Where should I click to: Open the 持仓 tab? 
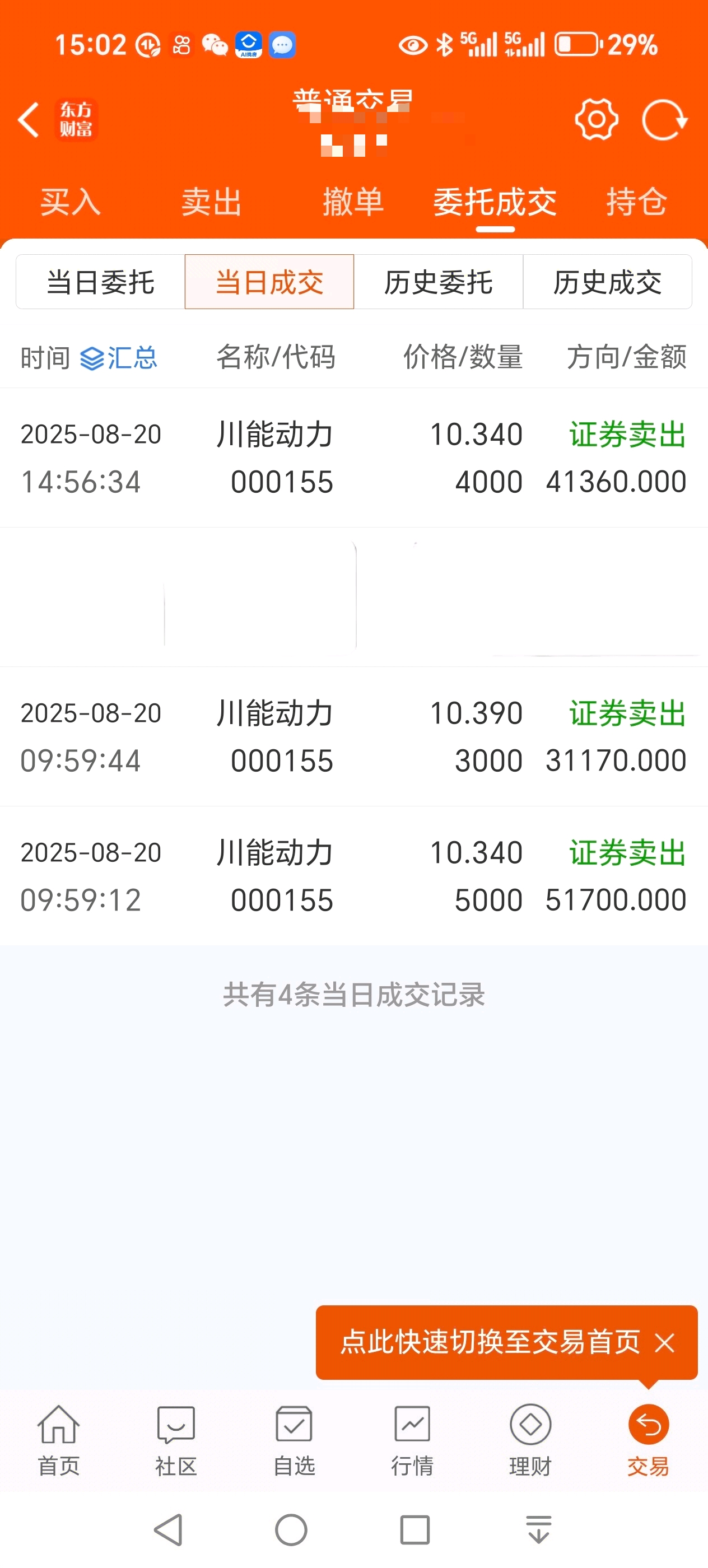[x=637, y=202]
